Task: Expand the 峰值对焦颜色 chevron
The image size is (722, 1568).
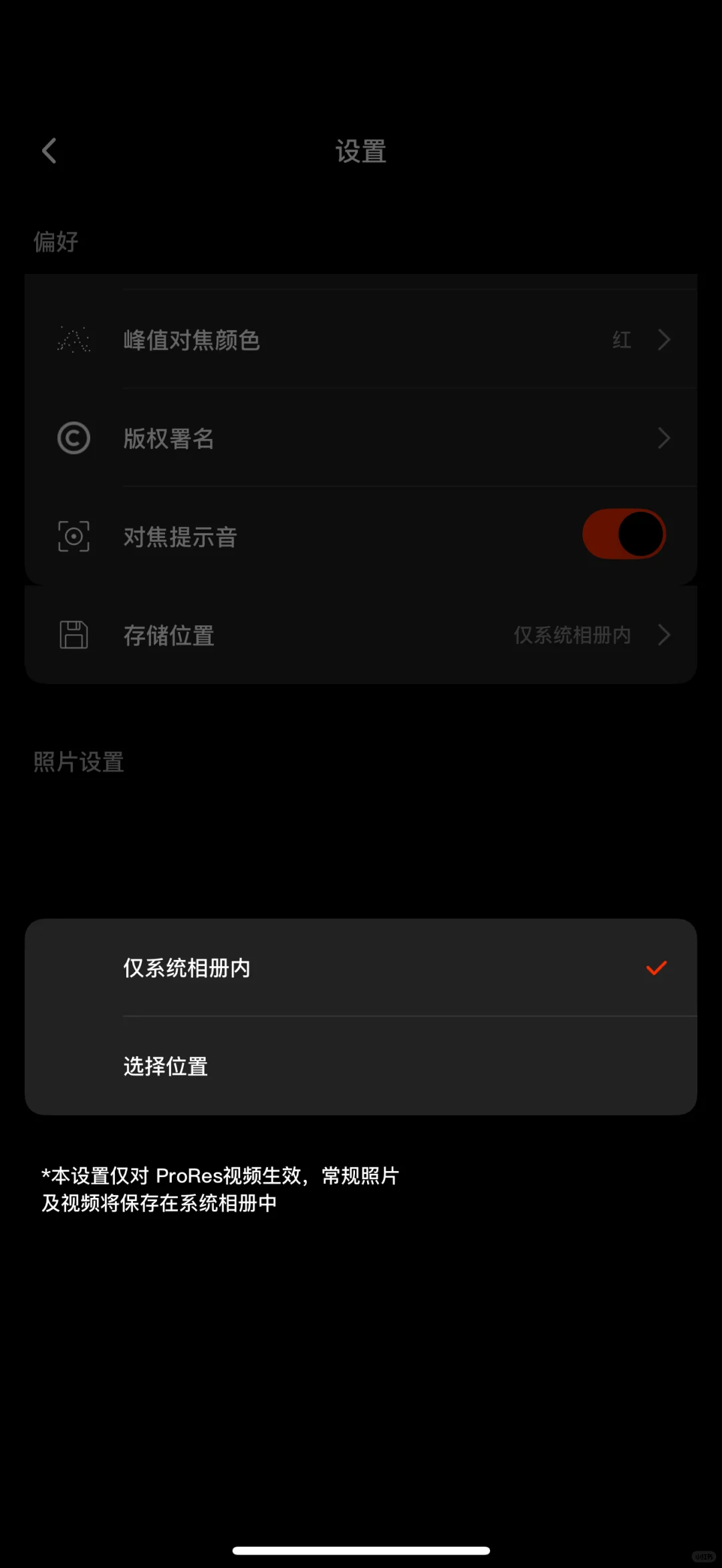Action: point(664,339)
